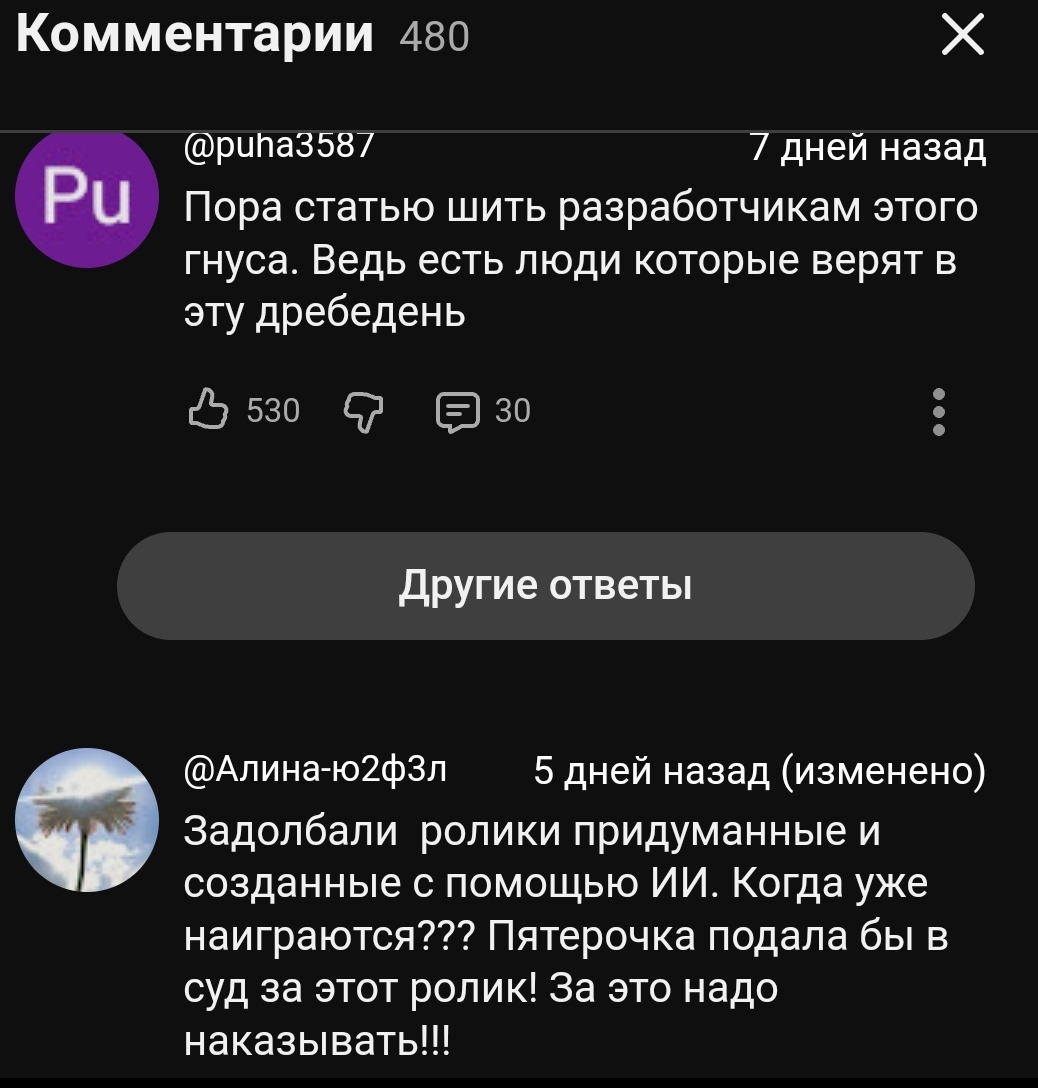Tap the Другие ответы button

click(546, 585)
